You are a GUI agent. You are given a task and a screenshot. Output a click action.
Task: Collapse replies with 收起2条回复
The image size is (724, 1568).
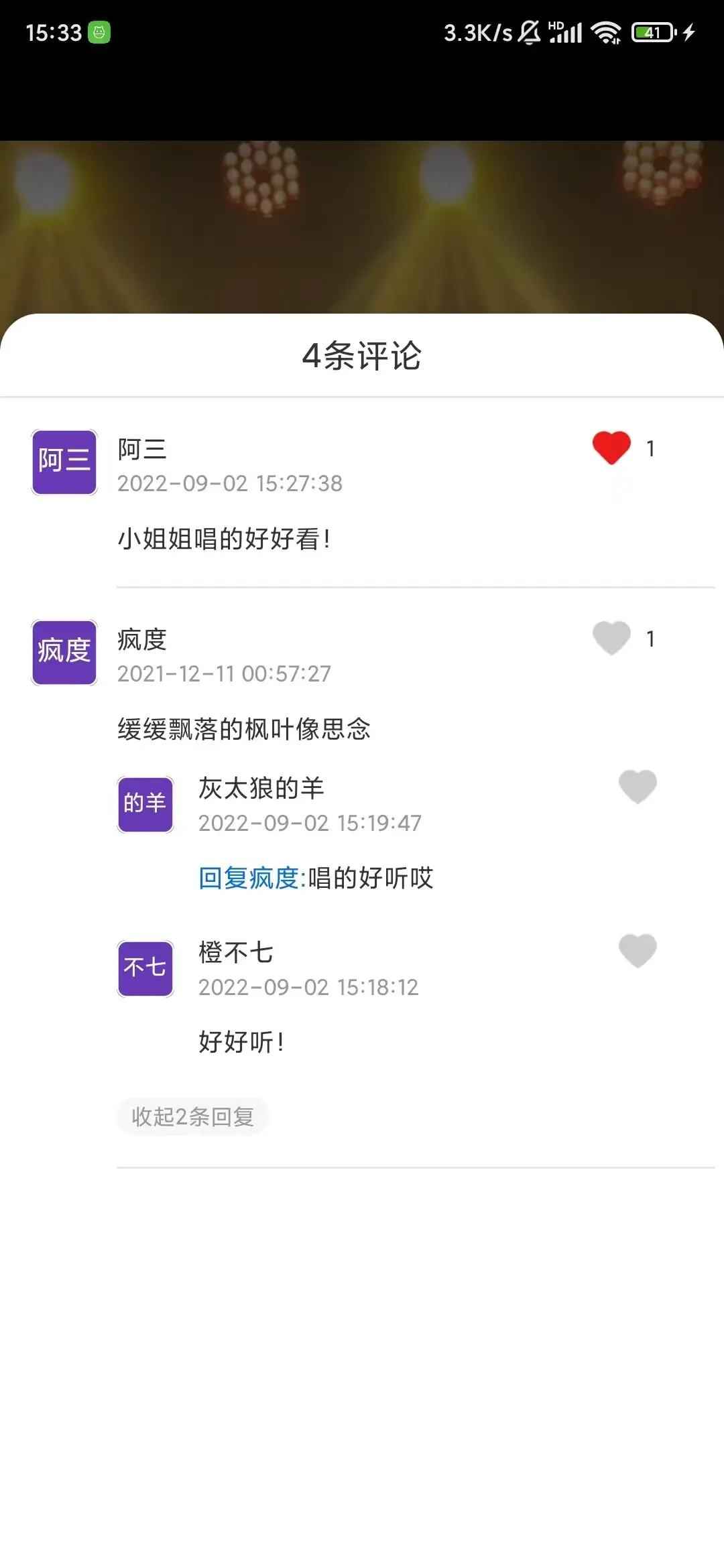(x=192, y=1116)
